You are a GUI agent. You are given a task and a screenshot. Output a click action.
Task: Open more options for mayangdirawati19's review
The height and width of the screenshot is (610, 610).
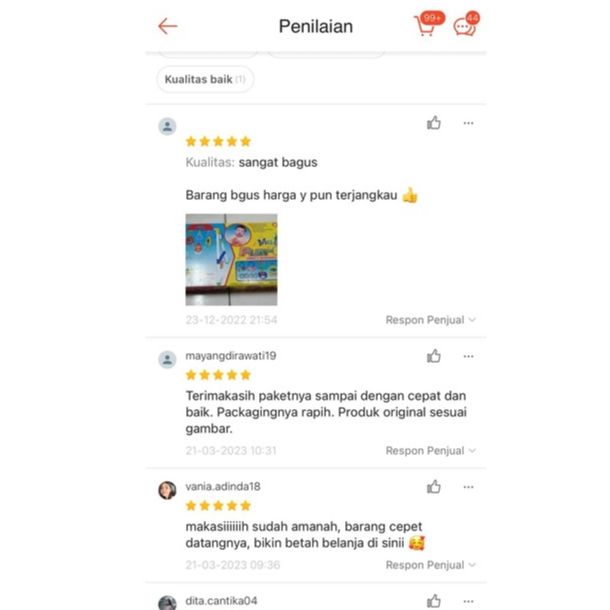(x=468, y=356)
